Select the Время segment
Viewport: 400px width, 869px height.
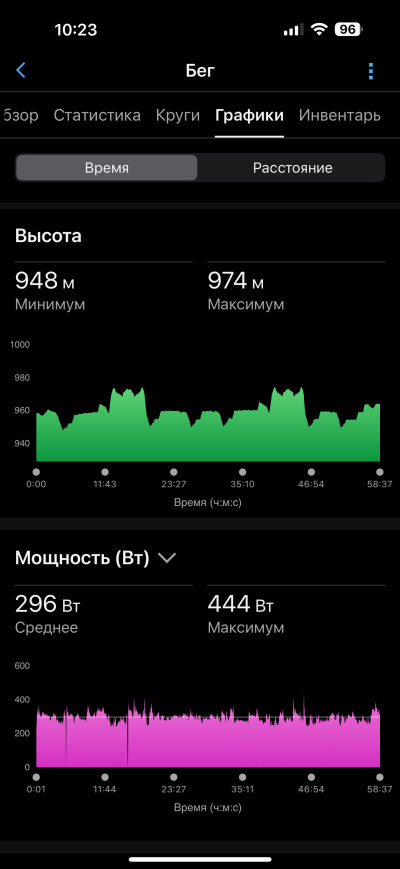pyautogui.click(x=106, y=168)
